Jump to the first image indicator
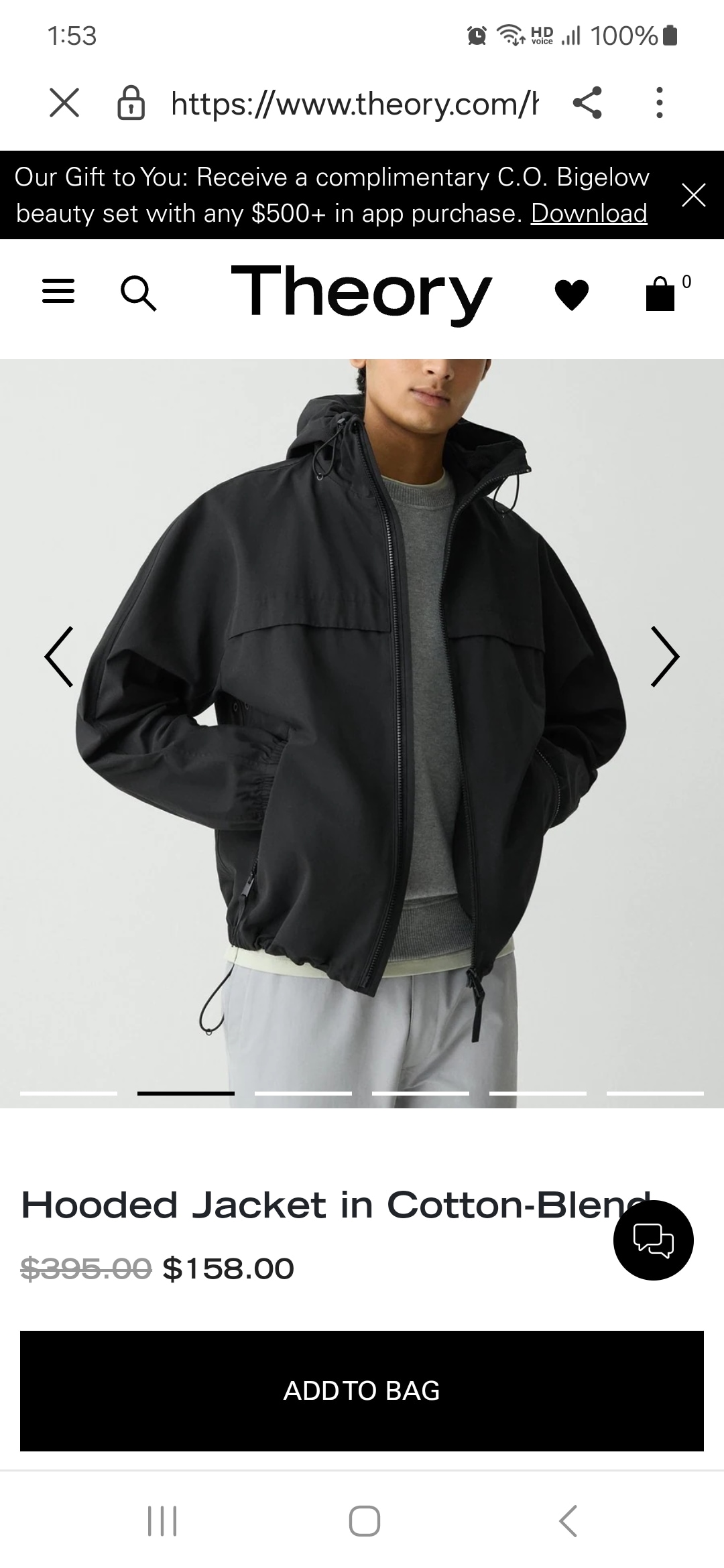The width and height of the screenshot is (724, 1568). point(68,1093)
